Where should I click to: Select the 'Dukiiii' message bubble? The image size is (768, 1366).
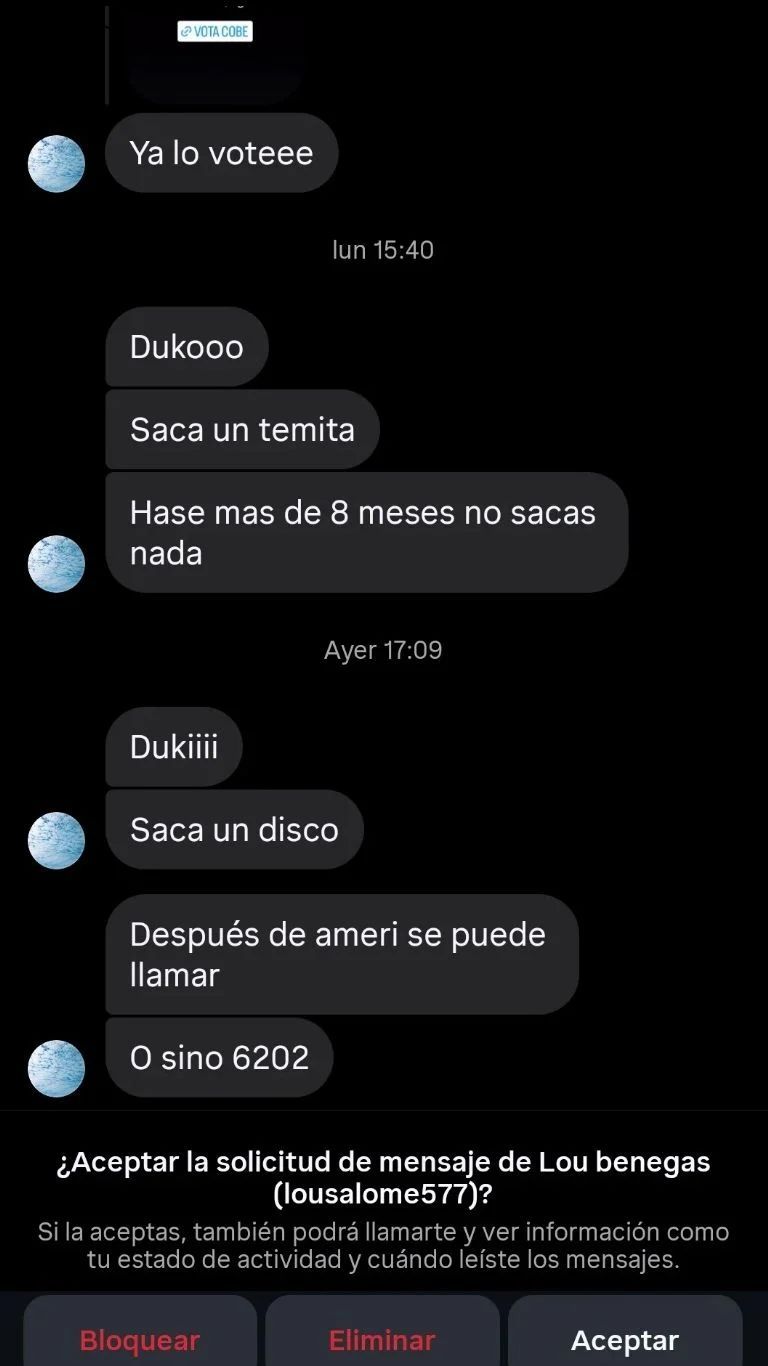click(174, 746)
